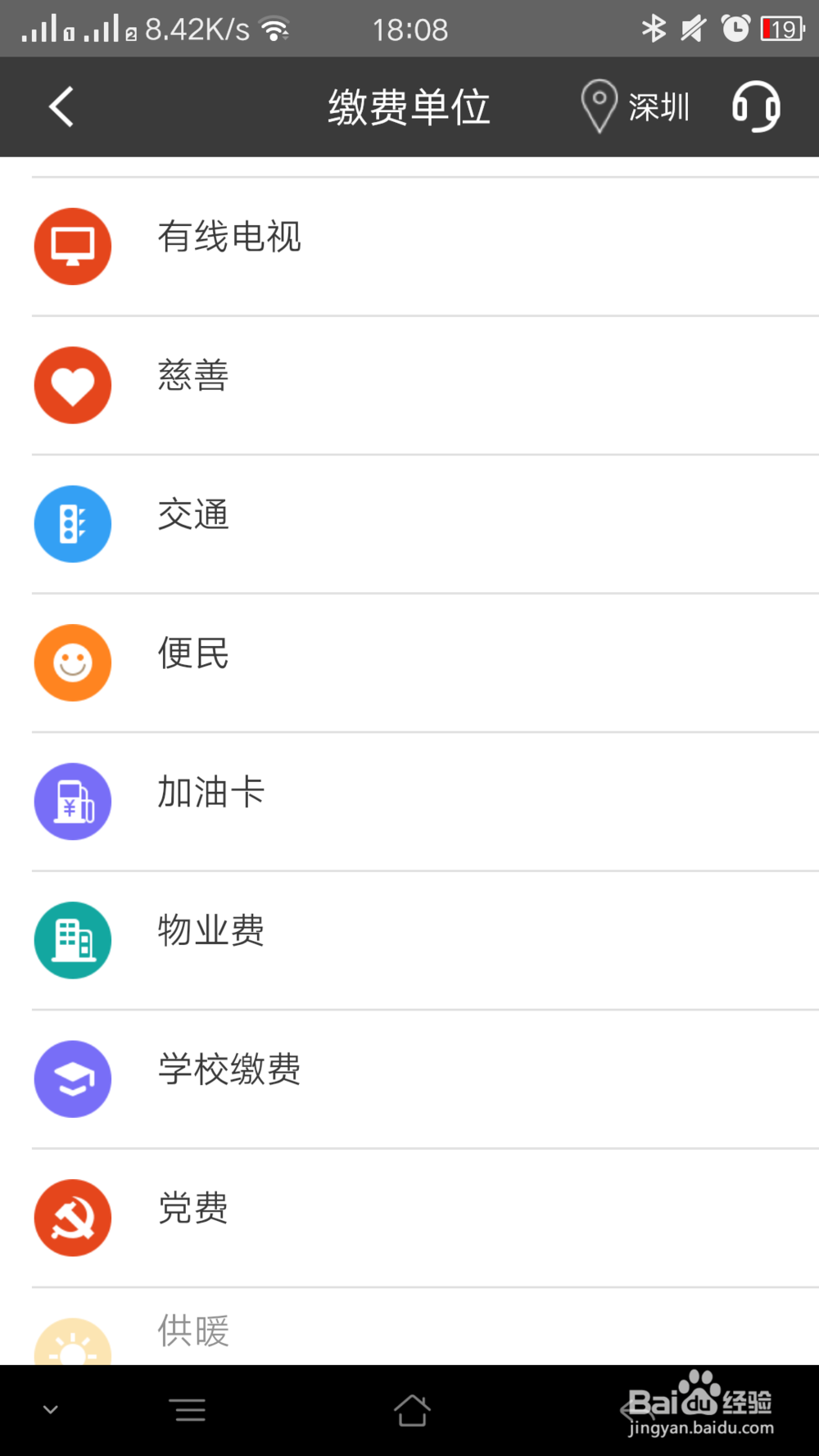Tap the location pin next to 深圳
Image resolution: width=819 pixels, height=1456 pixels.
click(x=598, y=106)
